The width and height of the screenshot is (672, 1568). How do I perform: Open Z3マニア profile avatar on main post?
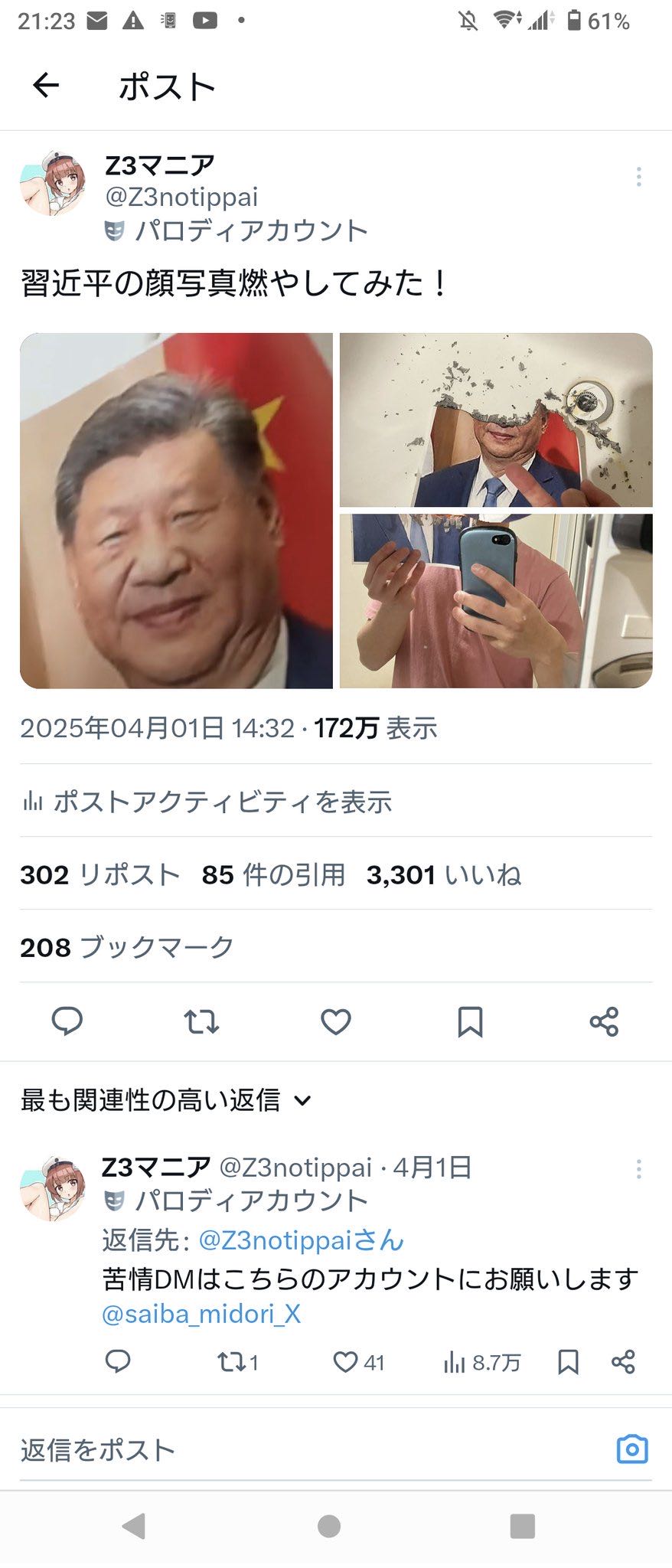click(x=52, y=183)
